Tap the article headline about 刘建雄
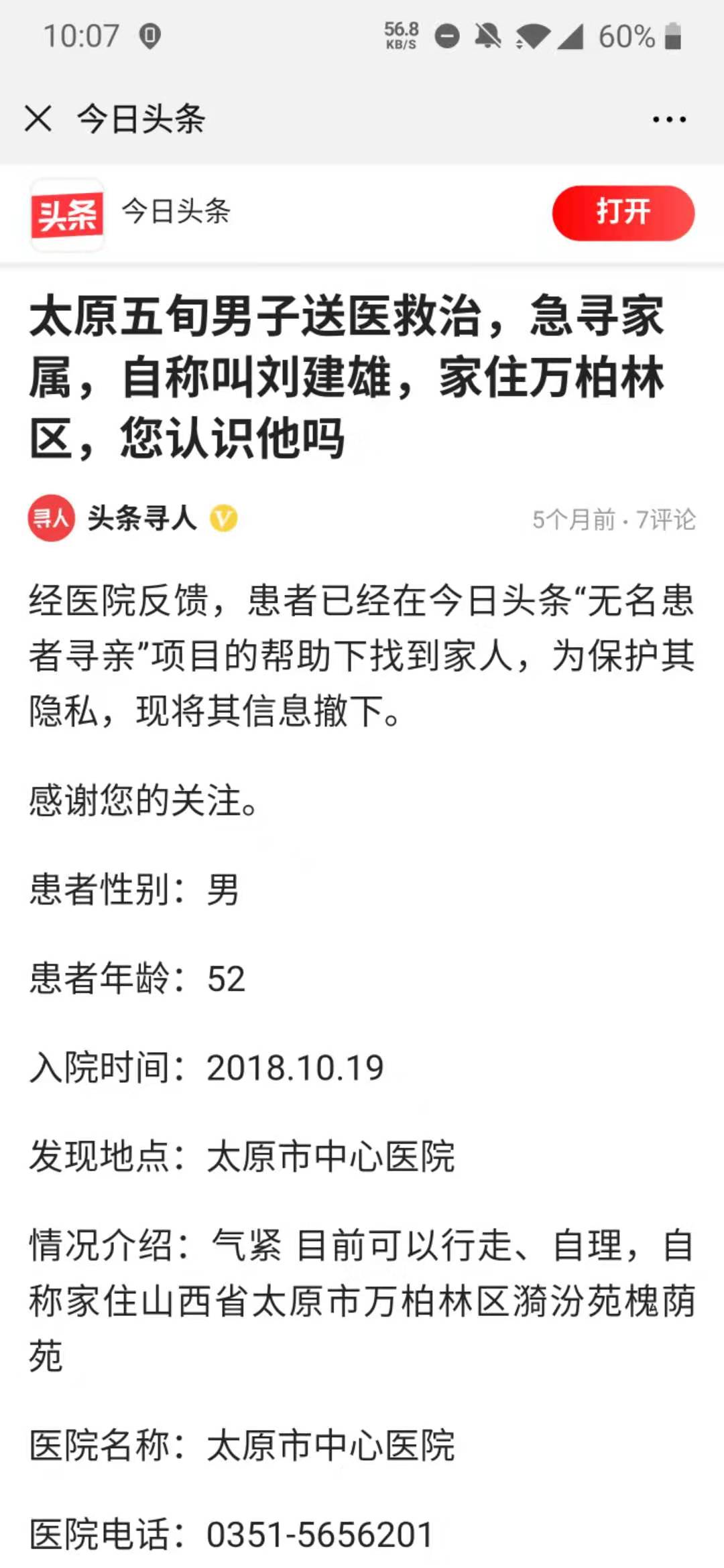 [x=349, y=377]
